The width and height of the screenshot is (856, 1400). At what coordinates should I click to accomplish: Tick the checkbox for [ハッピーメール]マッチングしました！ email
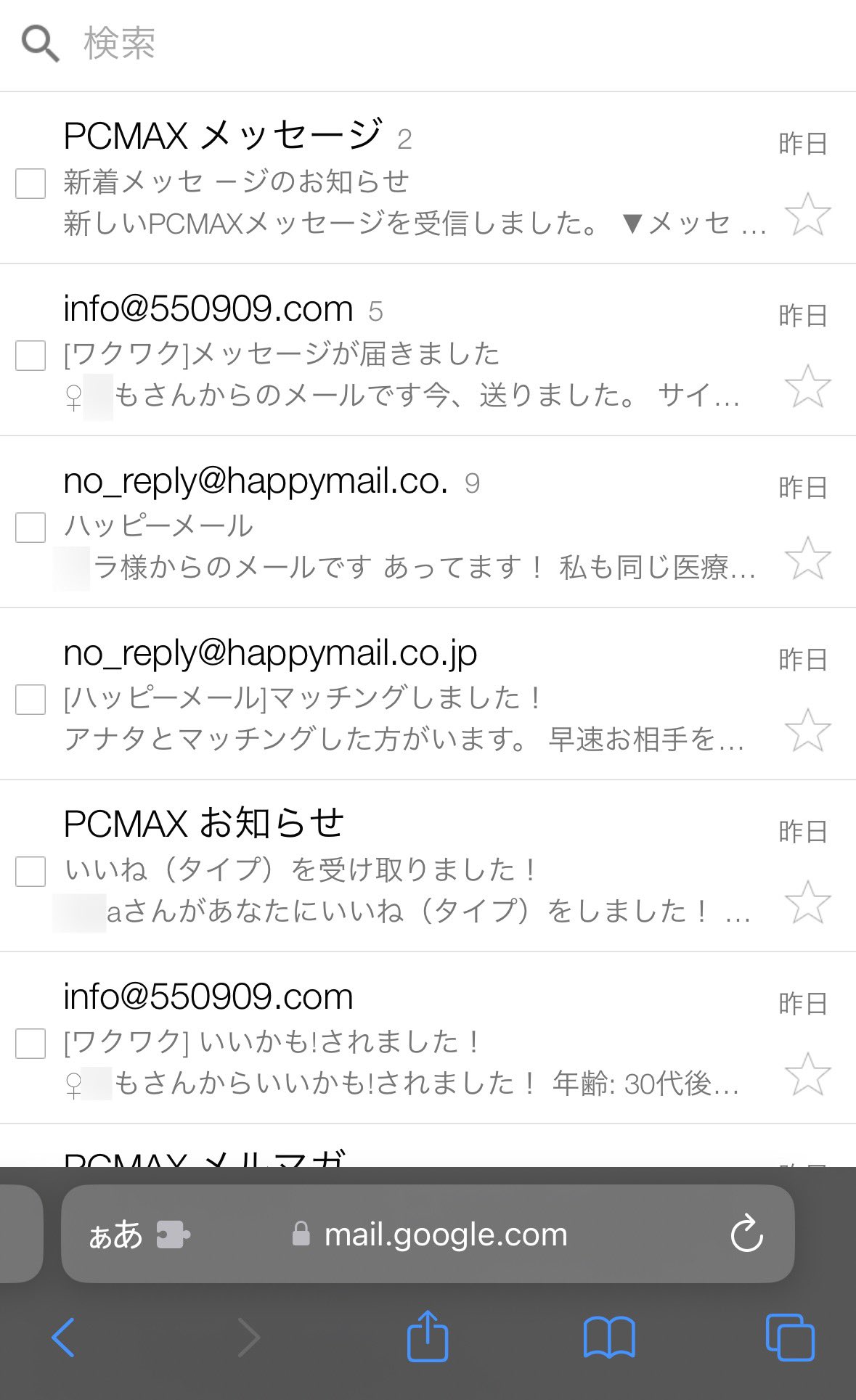(30, 700)
